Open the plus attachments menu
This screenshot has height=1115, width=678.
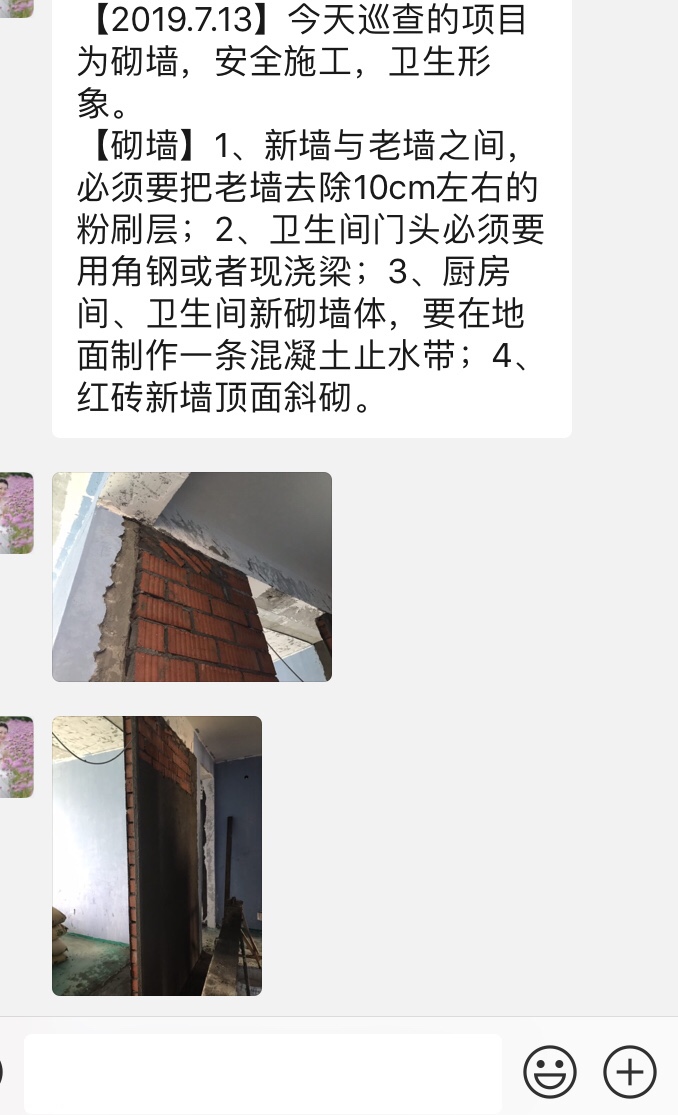point(630,1072)
